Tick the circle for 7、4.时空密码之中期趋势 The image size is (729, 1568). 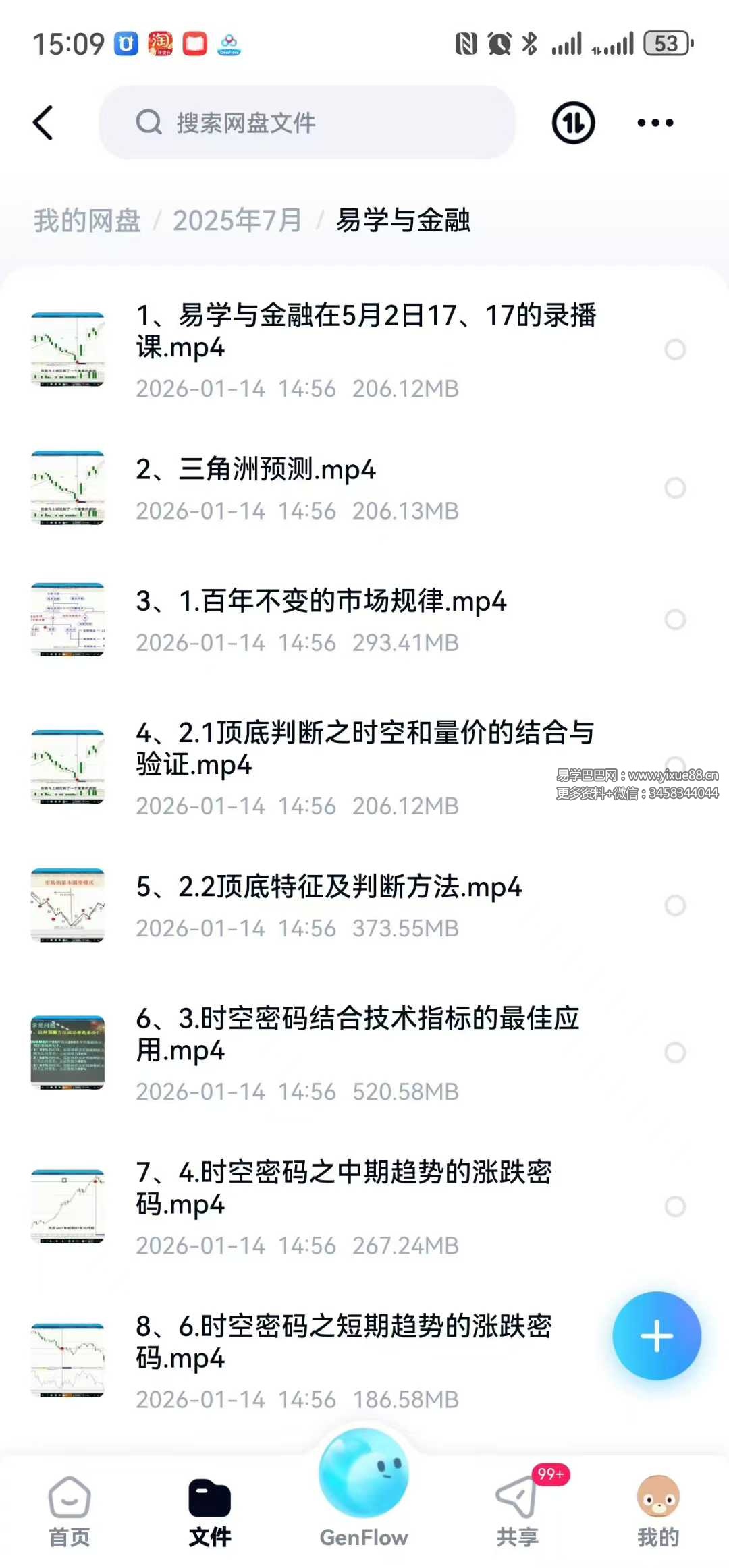tap(675, 1206)
